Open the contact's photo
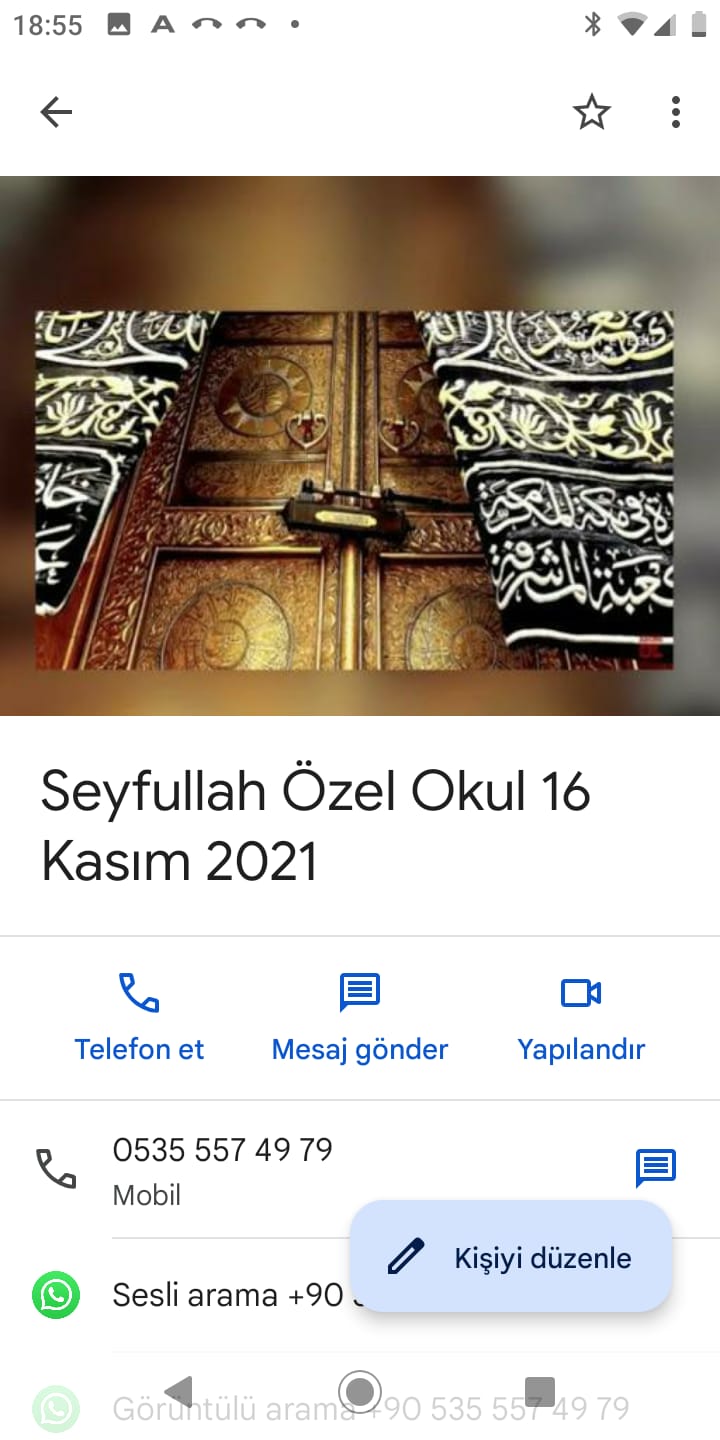The image size is (720, 1440). (x=355, y=490)
